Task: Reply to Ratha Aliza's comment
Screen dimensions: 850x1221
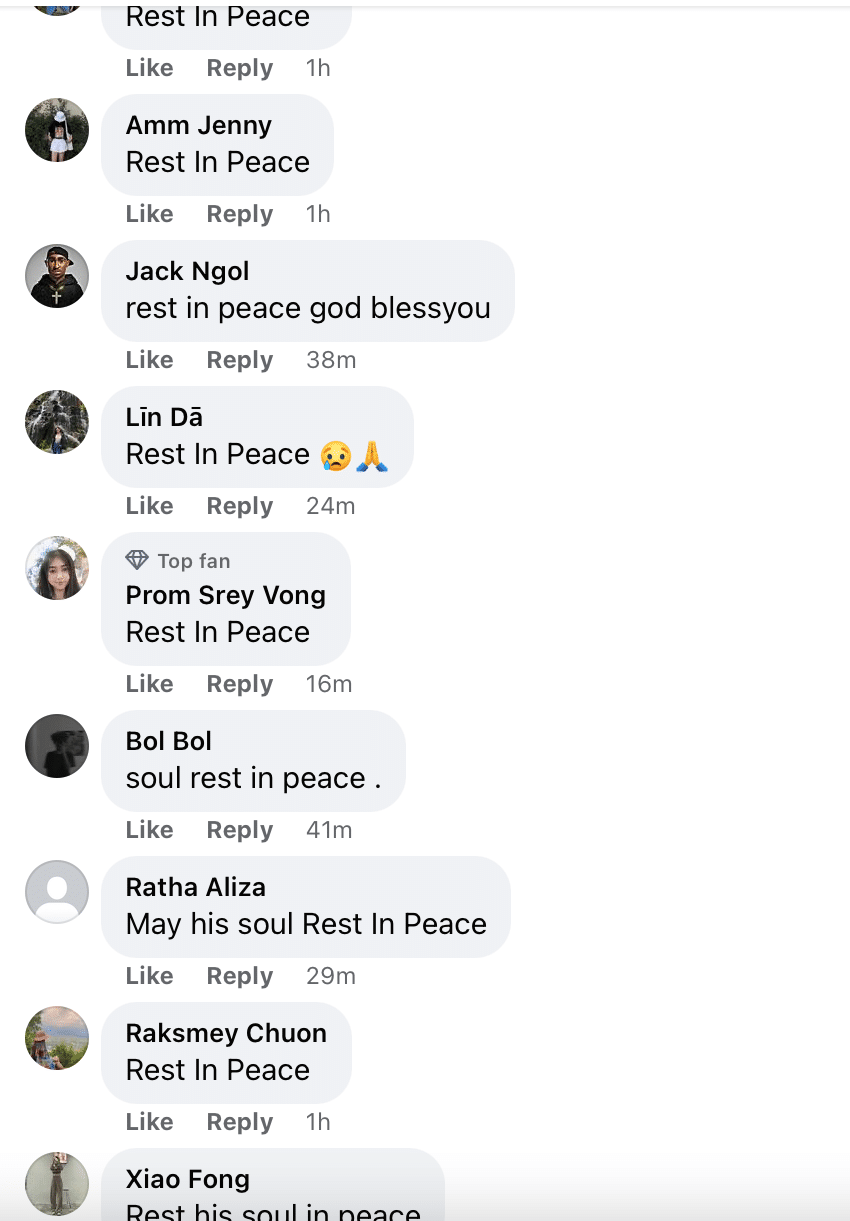Action: (x=240, y=976)
